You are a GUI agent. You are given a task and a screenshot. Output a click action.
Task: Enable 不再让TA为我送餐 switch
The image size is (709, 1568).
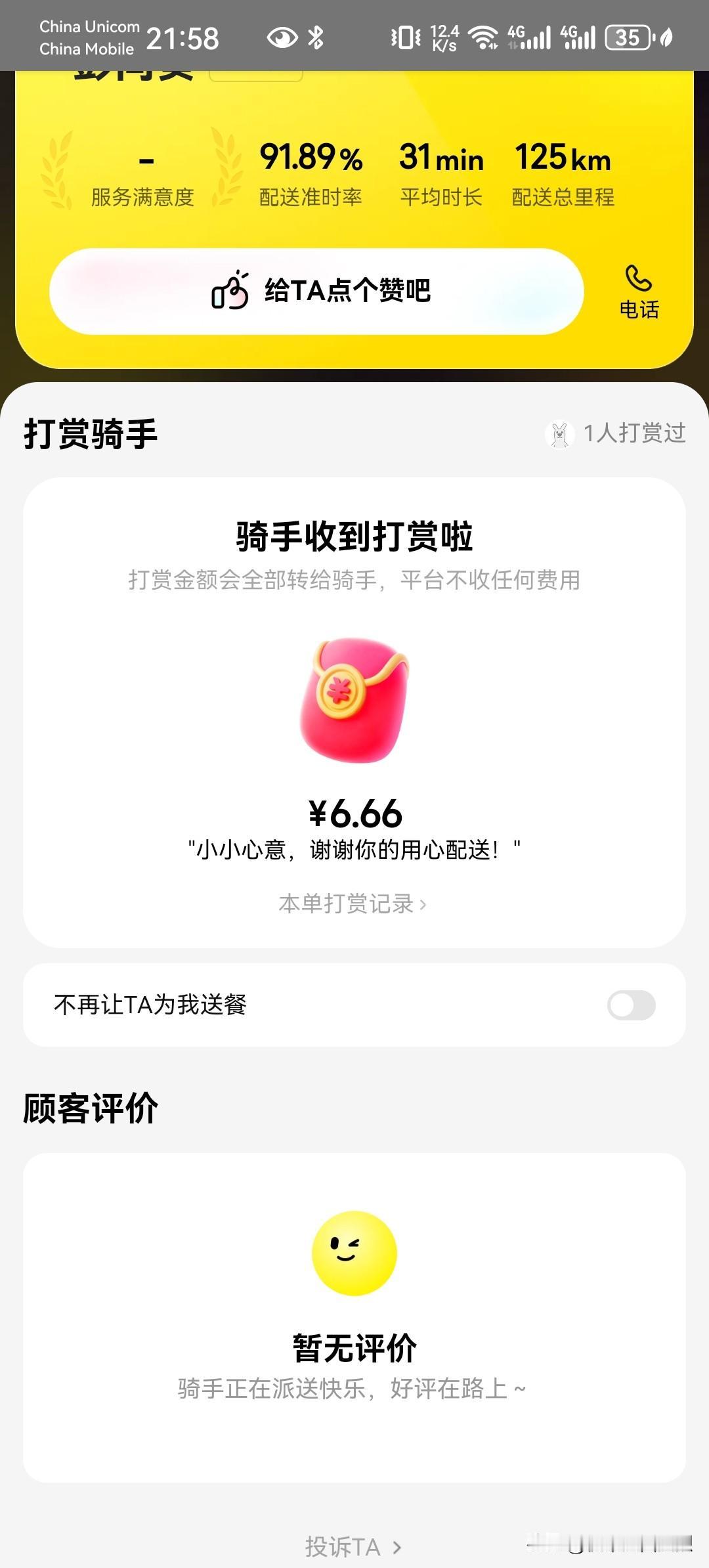point(634,1004)
